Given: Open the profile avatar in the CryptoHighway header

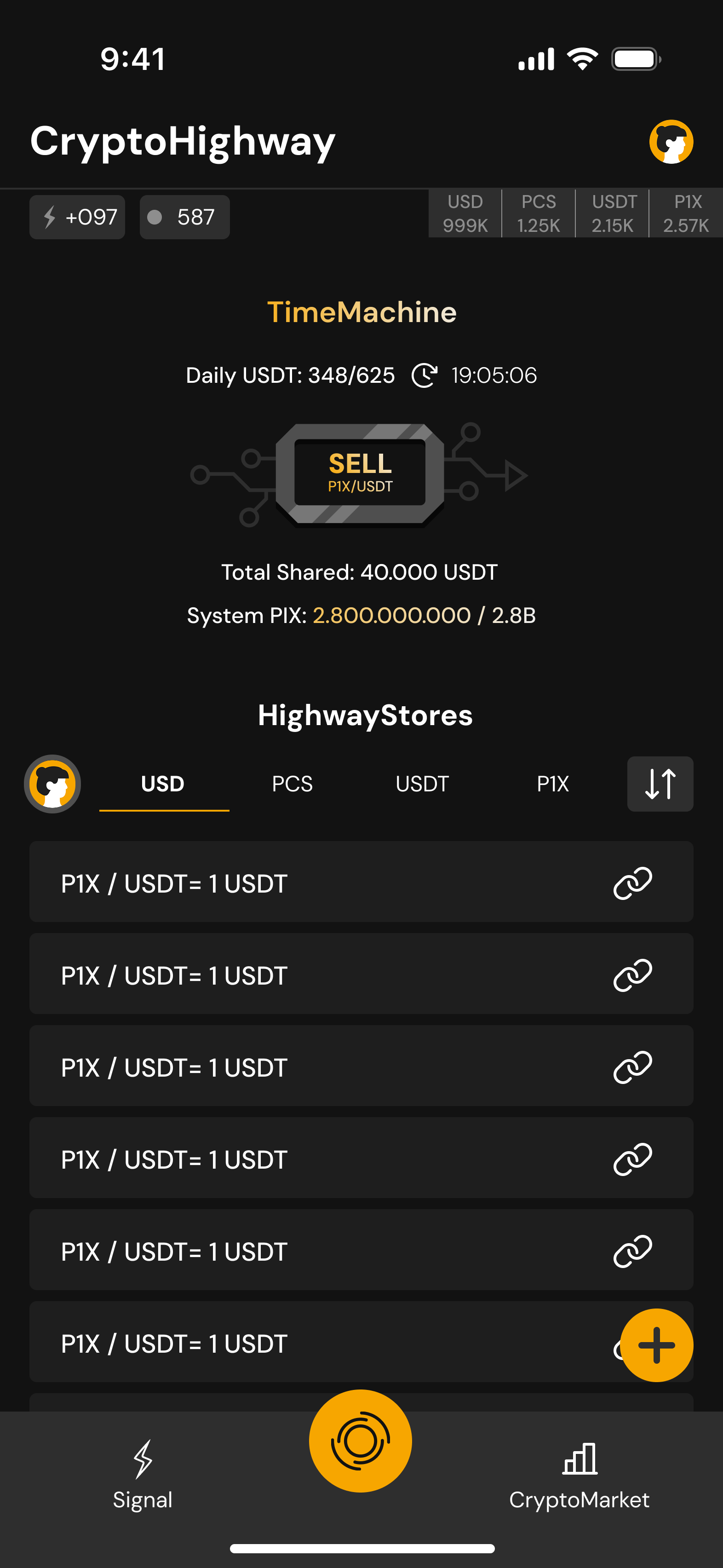Looking at the screenshot, I should [671, 142].
